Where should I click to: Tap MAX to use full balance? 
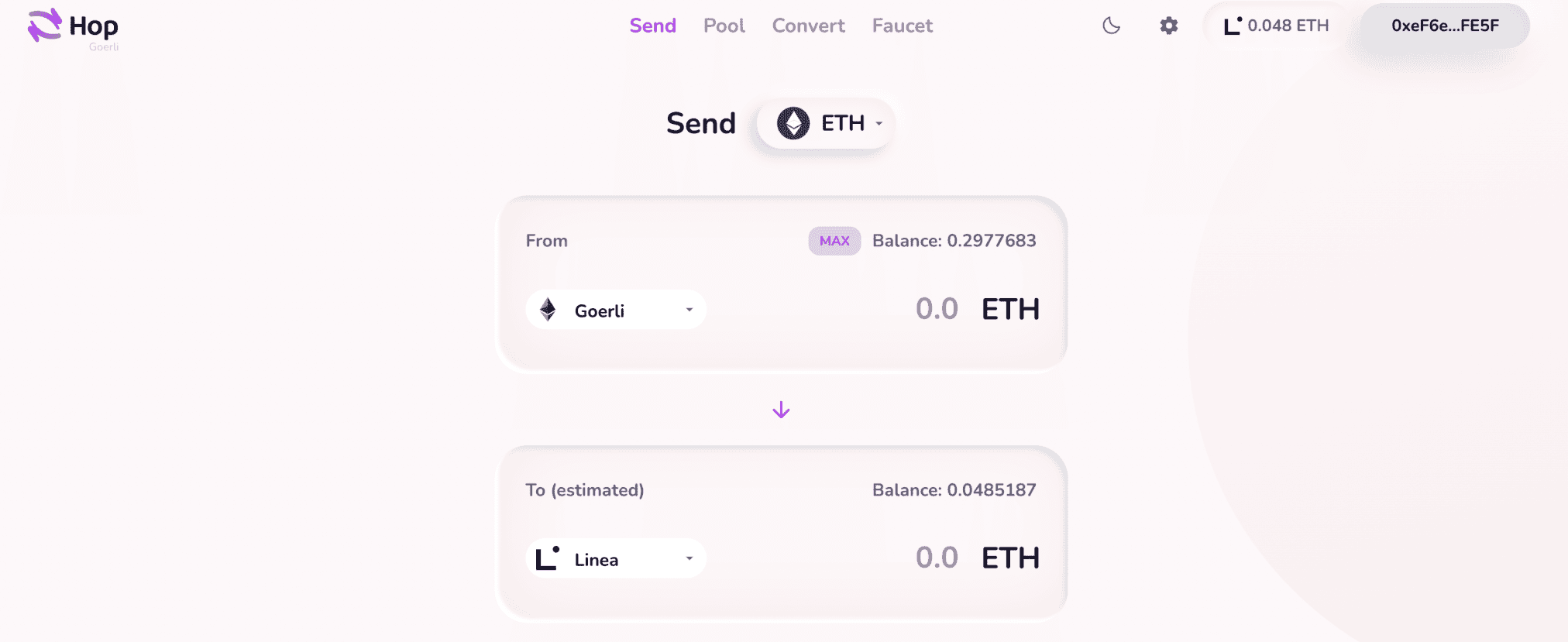click(x=834, y=241)
